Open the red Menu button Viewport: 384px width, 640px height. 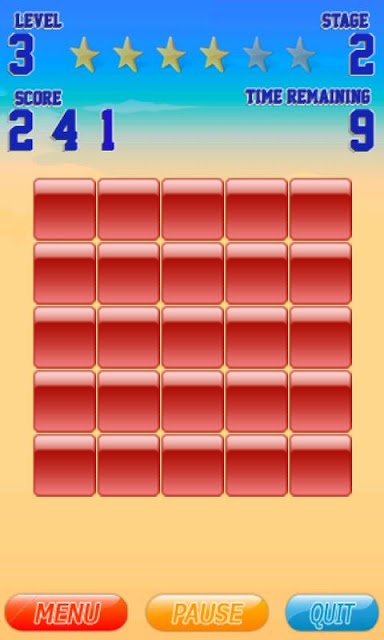pos(66,612)
